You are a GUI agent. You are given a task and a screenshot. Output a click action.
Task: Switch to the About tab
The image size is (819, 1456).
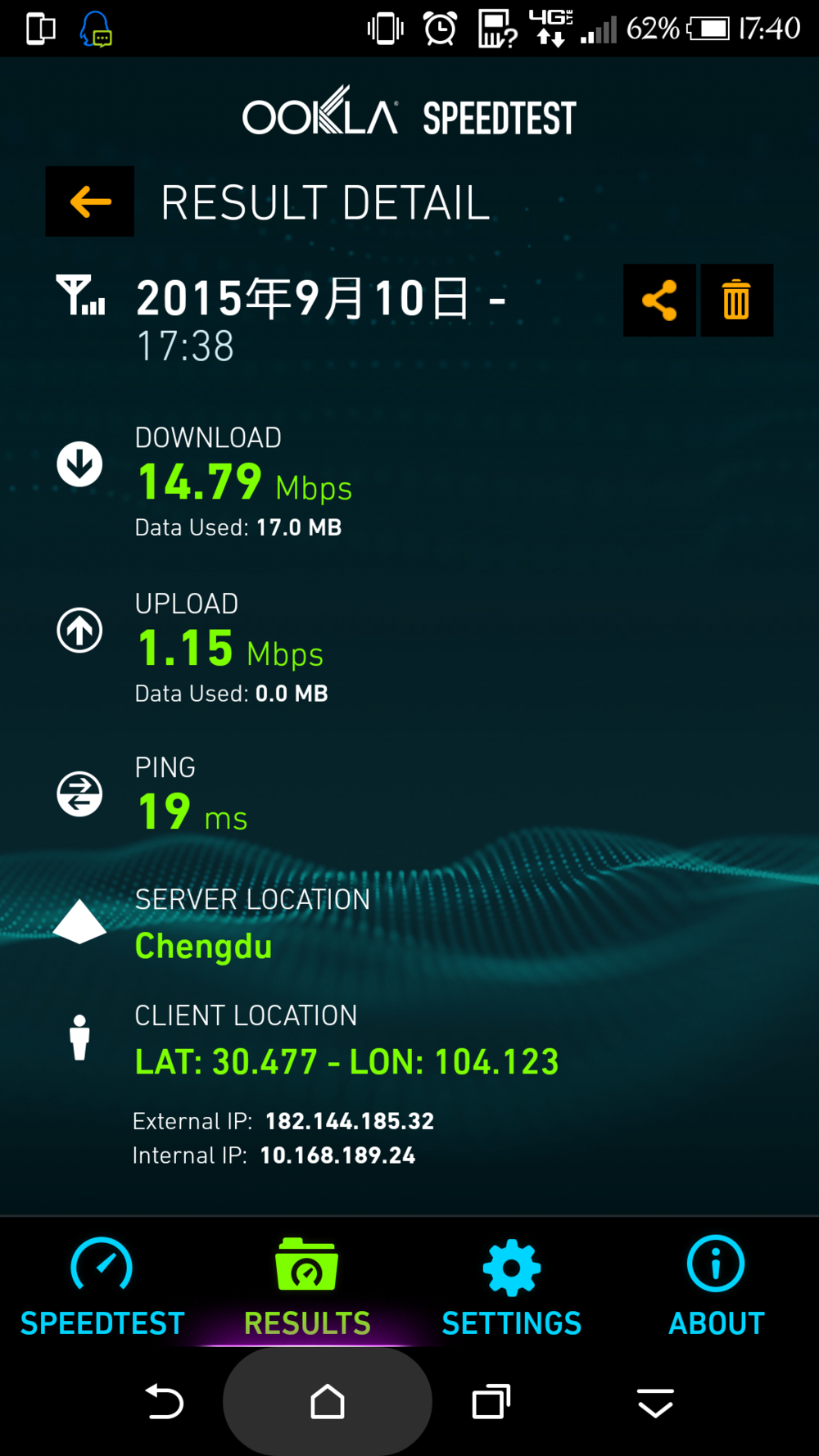[x=716, y=1286]
